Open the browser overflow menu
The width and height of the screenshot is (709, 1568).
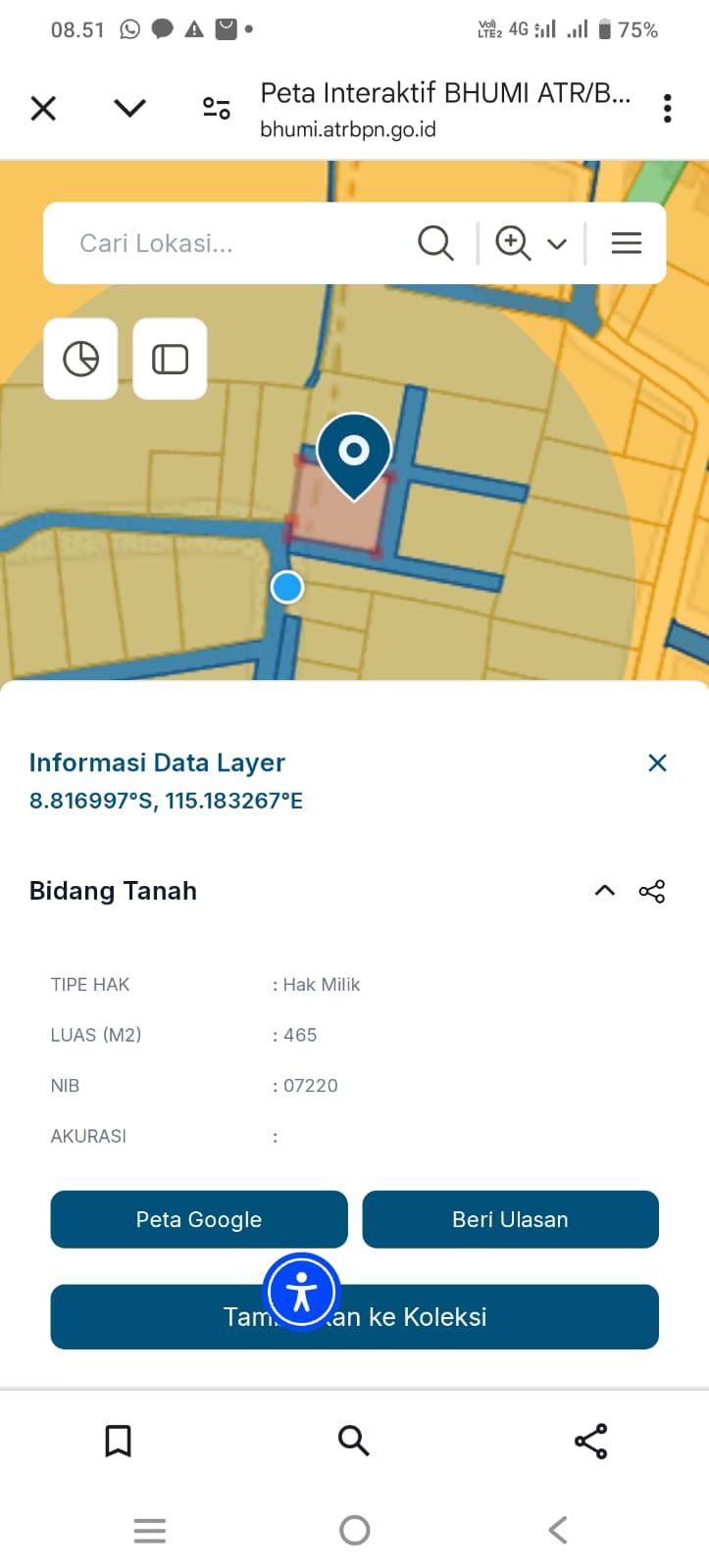pos(667,108)
